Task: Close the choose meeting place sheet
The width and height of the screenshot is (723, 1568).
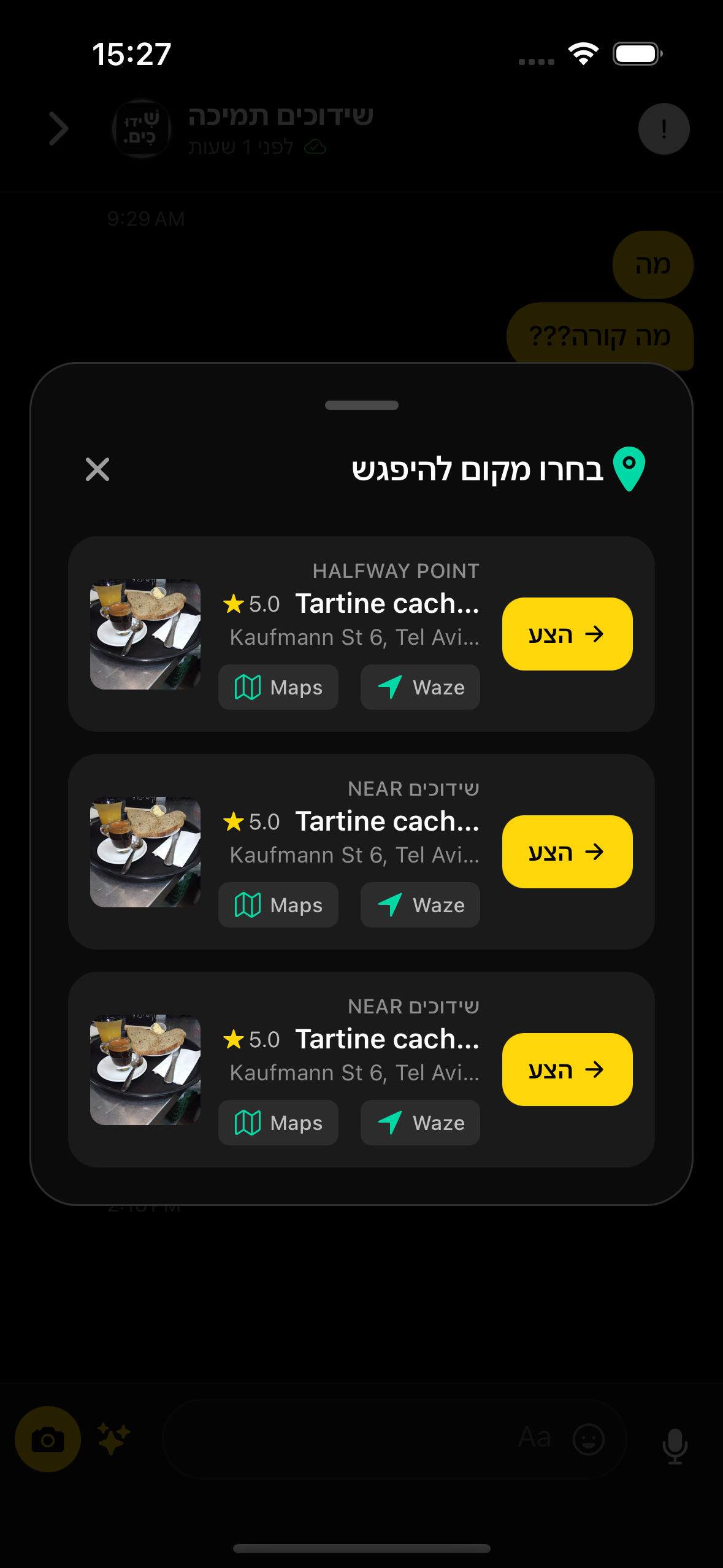Action: (98, 469)
